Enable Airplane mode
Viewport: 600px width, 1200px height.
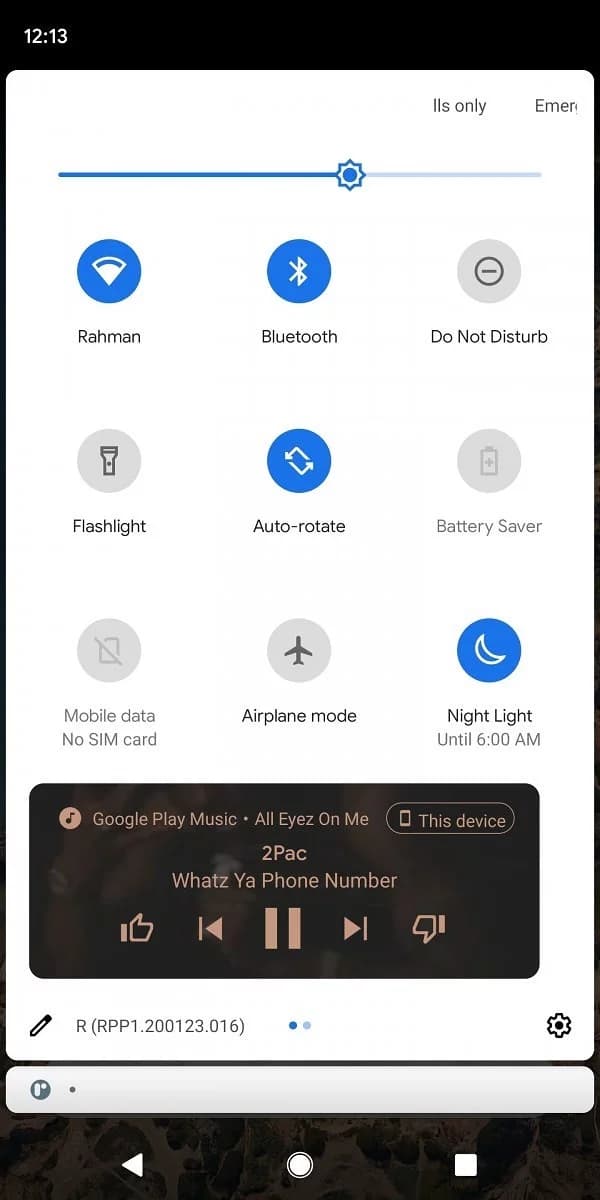click(299, 651)
